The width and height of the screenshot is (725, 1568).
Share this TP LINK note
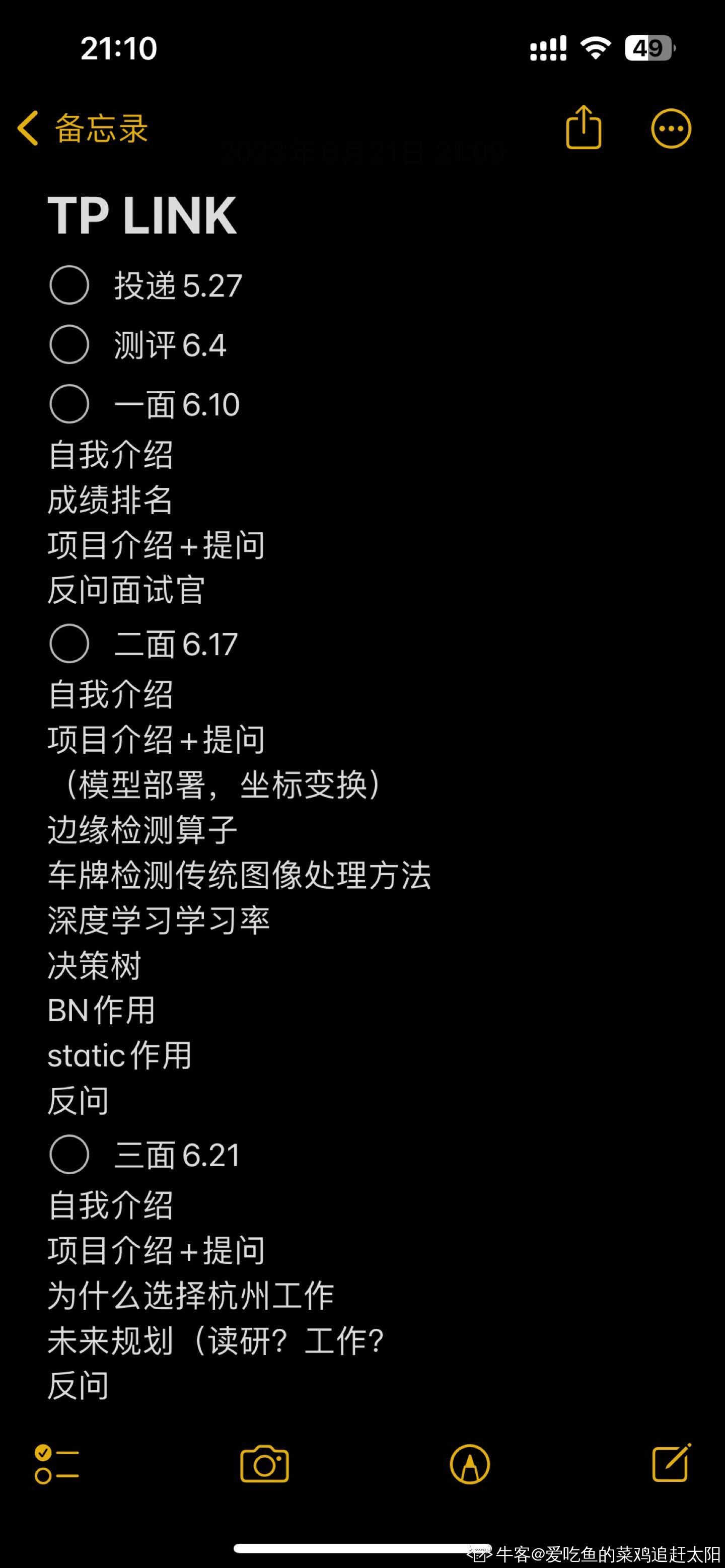pos(583,128)
